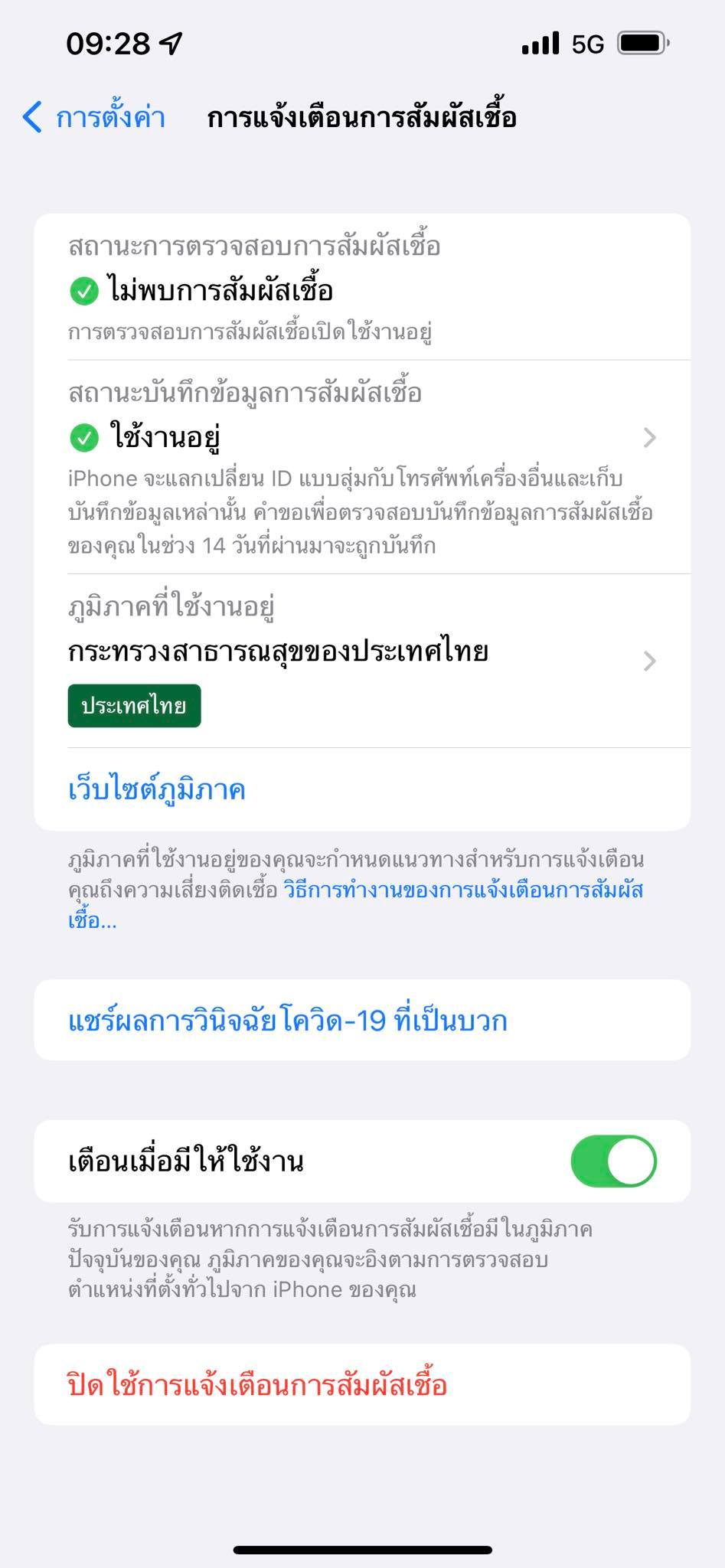Viewport: 725px width, 1568px height.
Task: Tap แชร์ผลการวินิจฉัยโควิด-19 ที่เป็นบวก
Action: 288,1021
